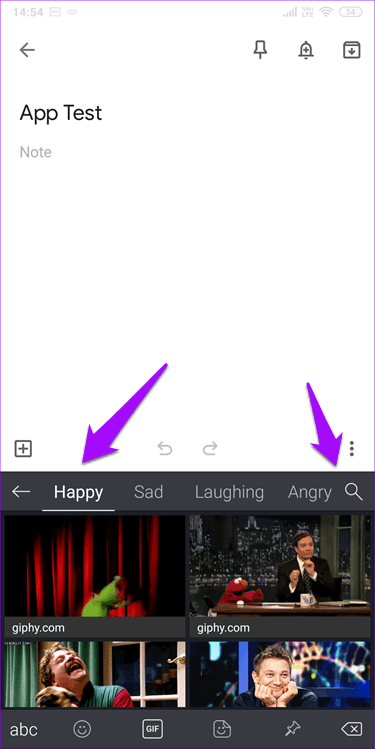Screen dimensions: 375x749
Task: Switch to the Sad GIF category
Action: pyautogui.click(x=149, y=492)
